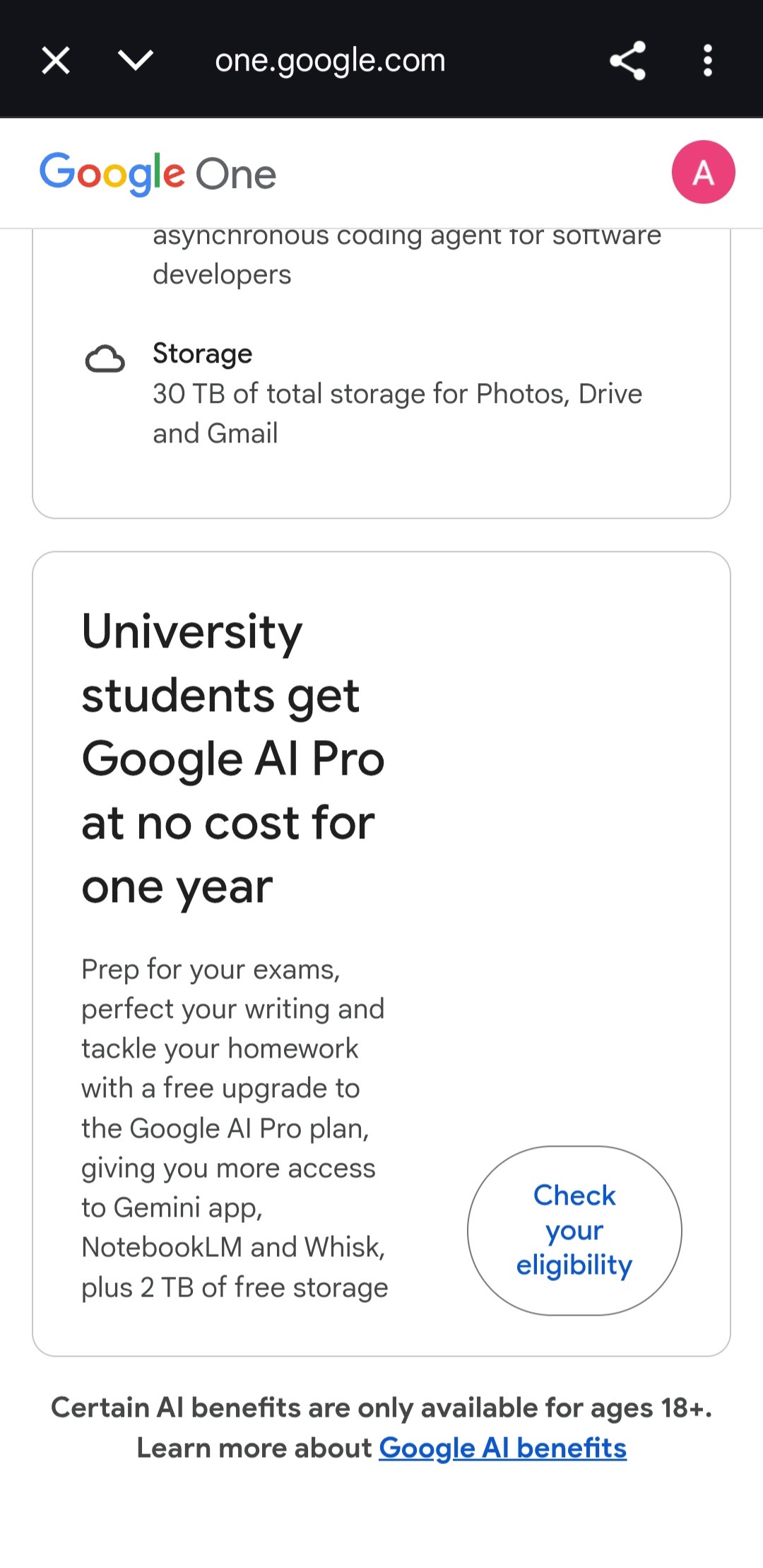
Task: Tap the one.google.com address text
Action: click(x=330, y=61)
